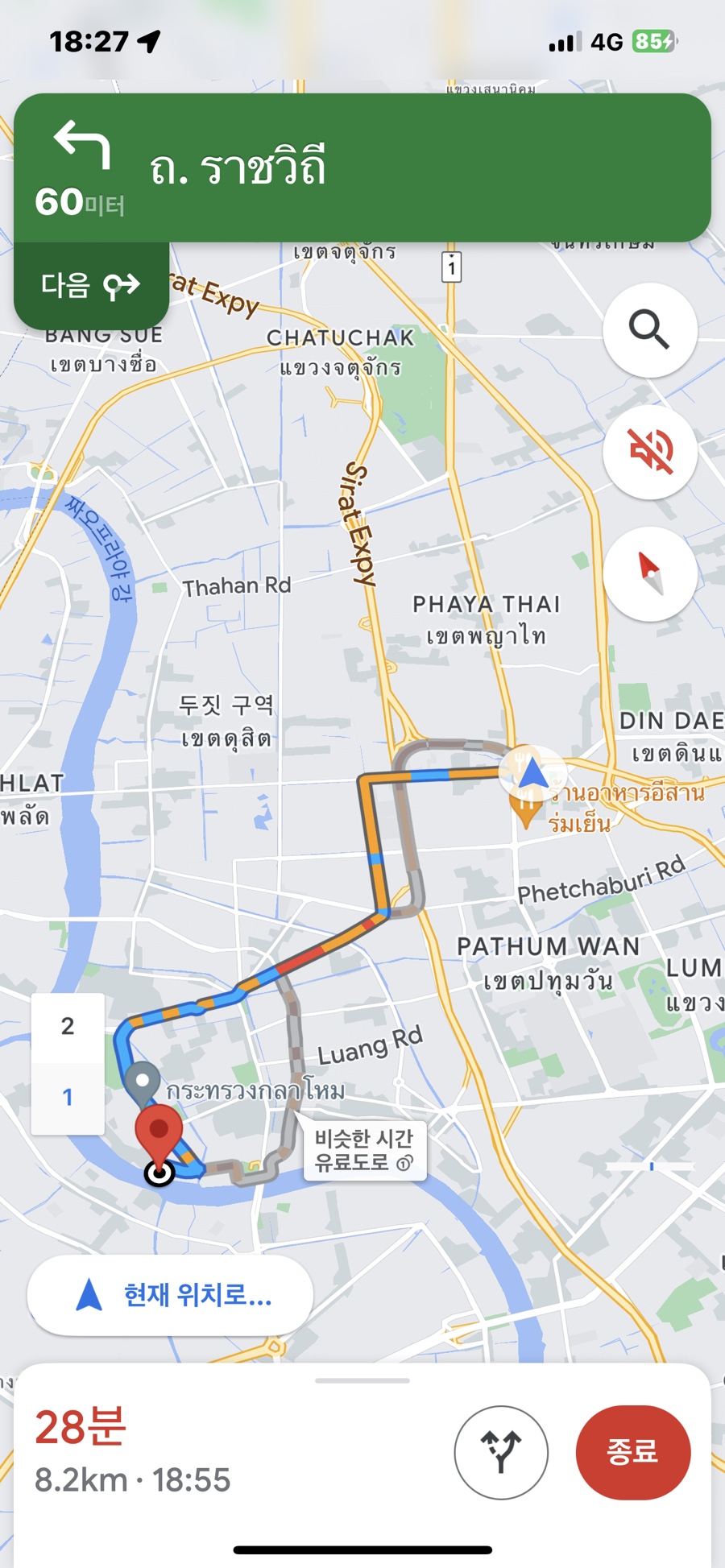The width and height of the screenshot is (725, 1568).
Task: Show the 다음 next-turn step
Action: coord(91,286)
